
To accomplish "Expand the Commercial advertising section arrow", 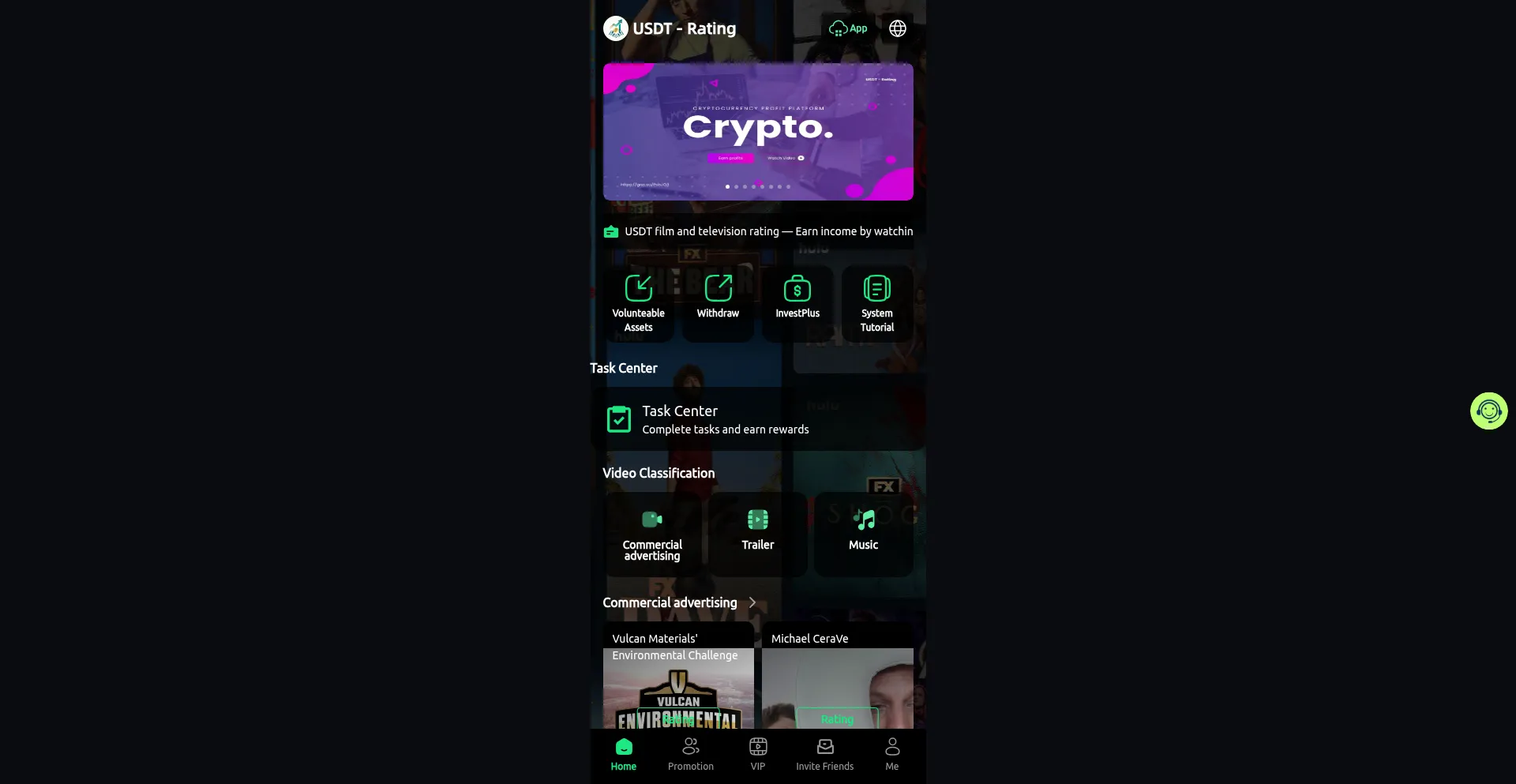I will (752, 602).
